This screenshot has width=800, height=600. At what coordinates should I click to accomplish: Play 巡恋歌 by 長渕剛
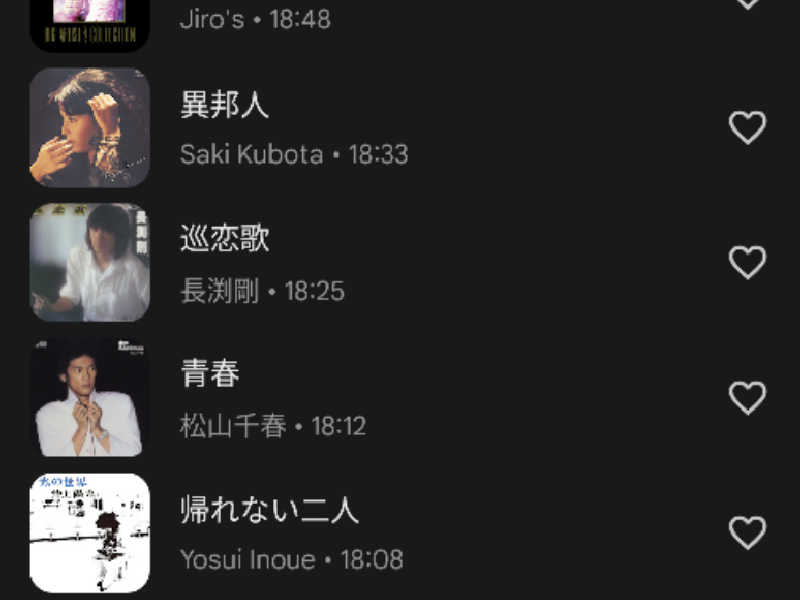tap(262, 263)
